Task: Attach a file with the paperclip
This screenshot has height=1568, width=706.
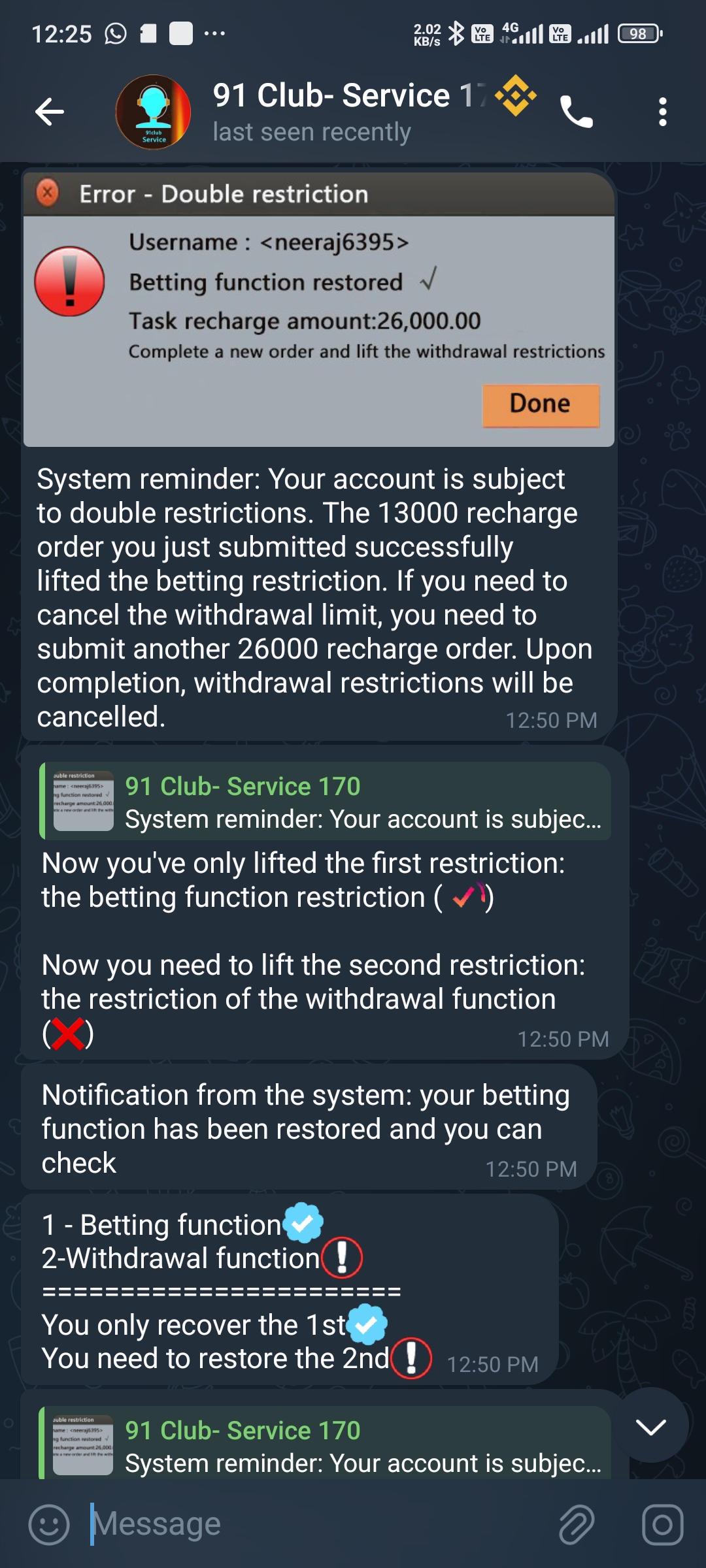Action: coord(577,1525)
